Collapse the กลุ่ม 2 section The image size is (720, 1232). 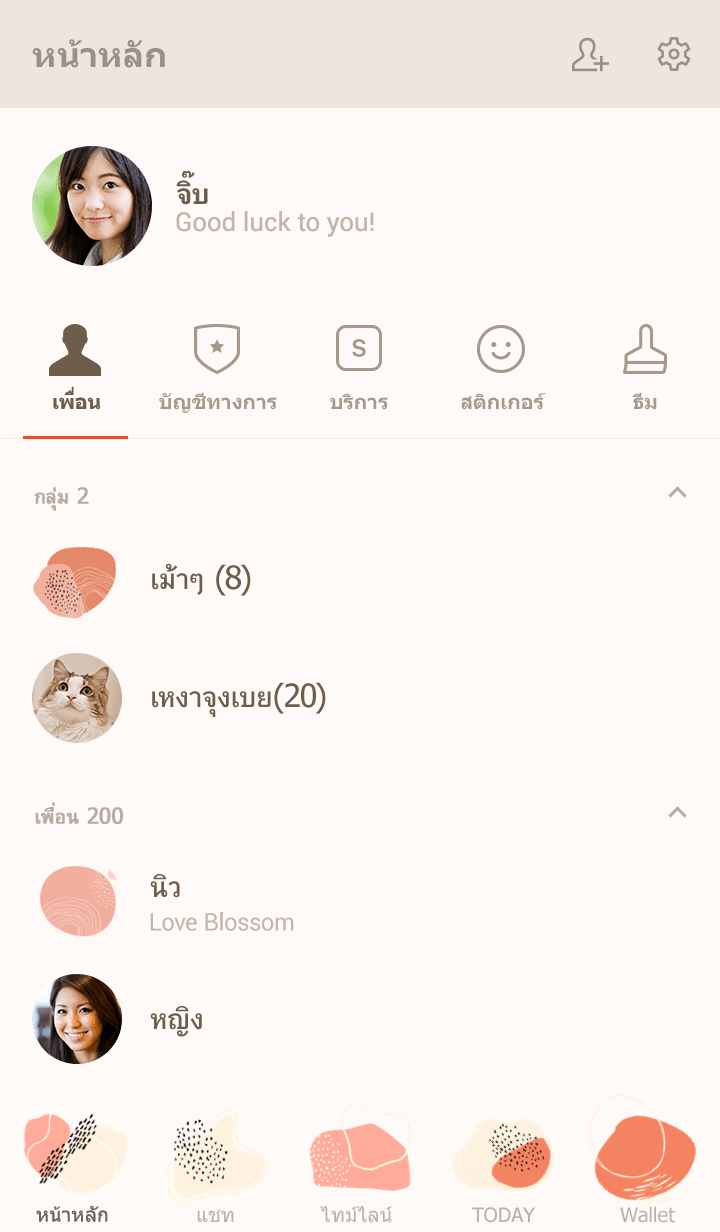[x=677, y=493]
